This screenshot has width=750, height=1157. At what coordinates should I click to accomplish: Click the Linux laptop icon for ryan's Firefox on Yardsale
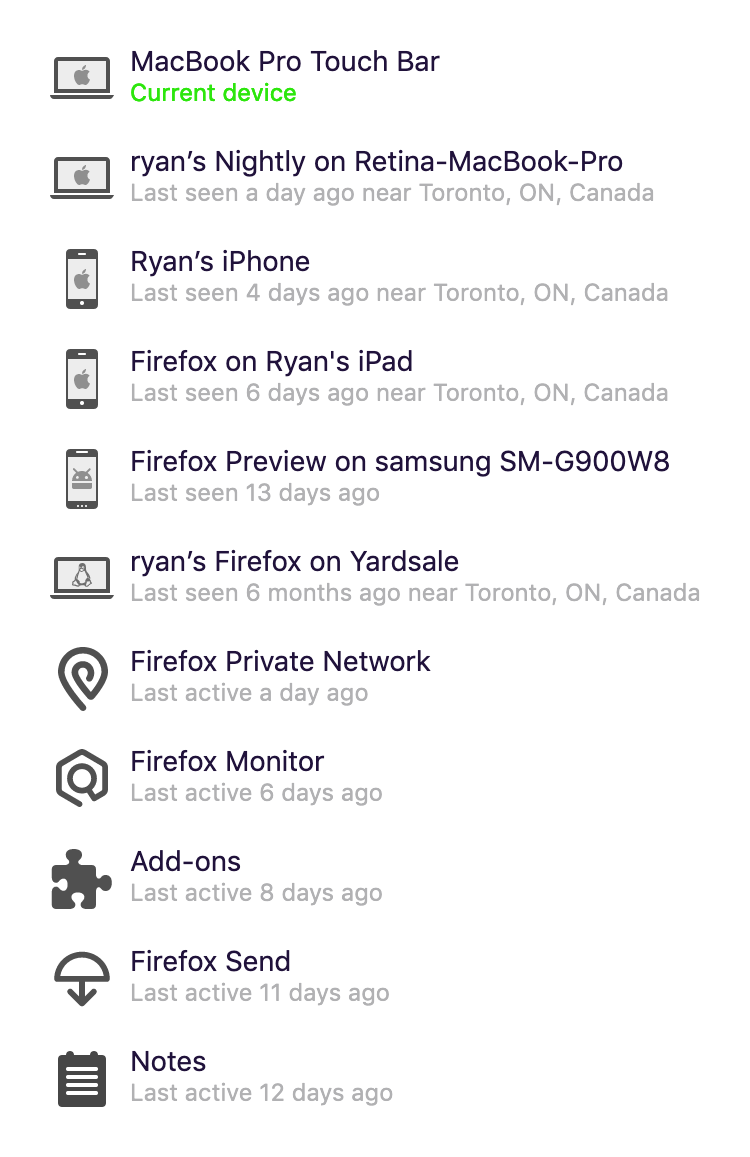coord(81,577)
